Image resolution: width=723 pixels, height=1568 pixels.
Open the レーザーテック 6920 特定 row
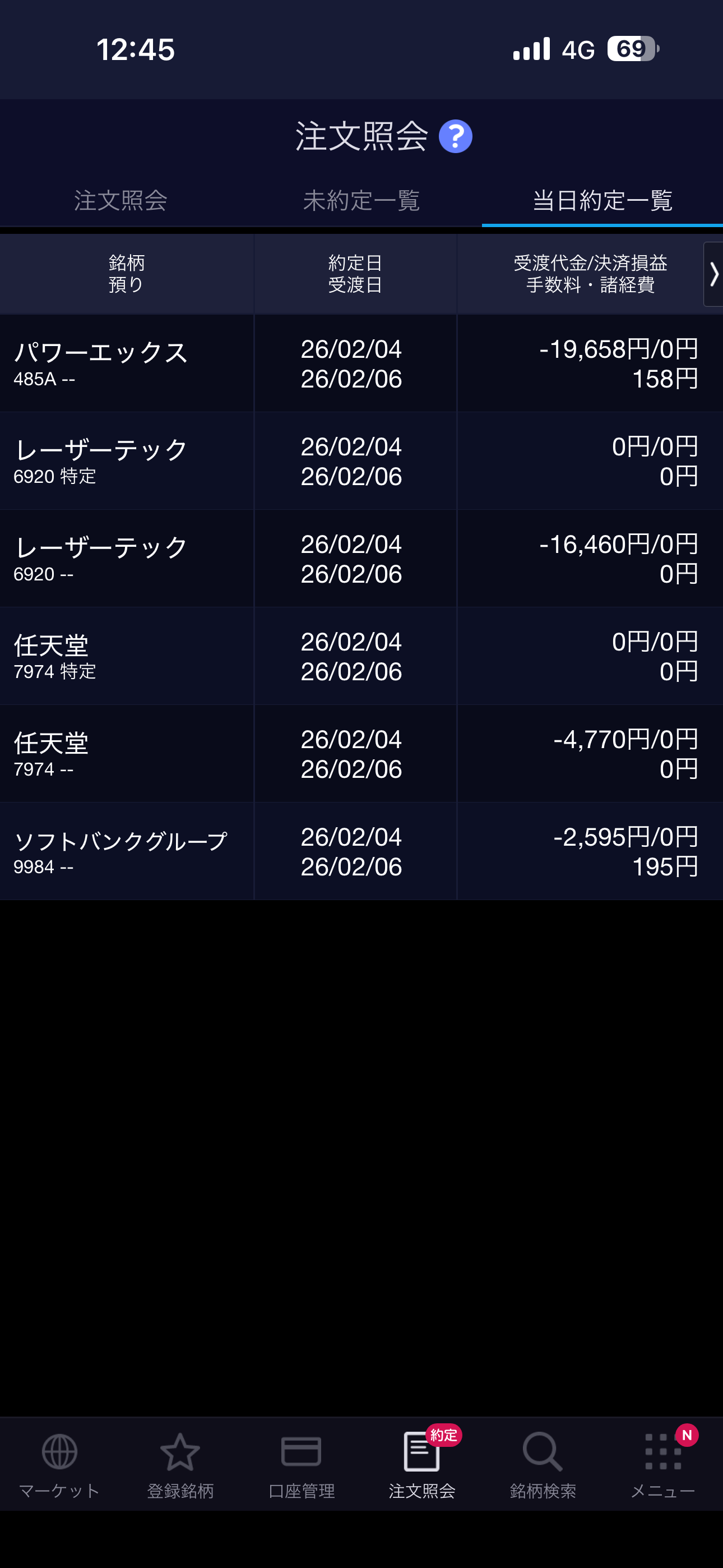[x=361, y=461]
